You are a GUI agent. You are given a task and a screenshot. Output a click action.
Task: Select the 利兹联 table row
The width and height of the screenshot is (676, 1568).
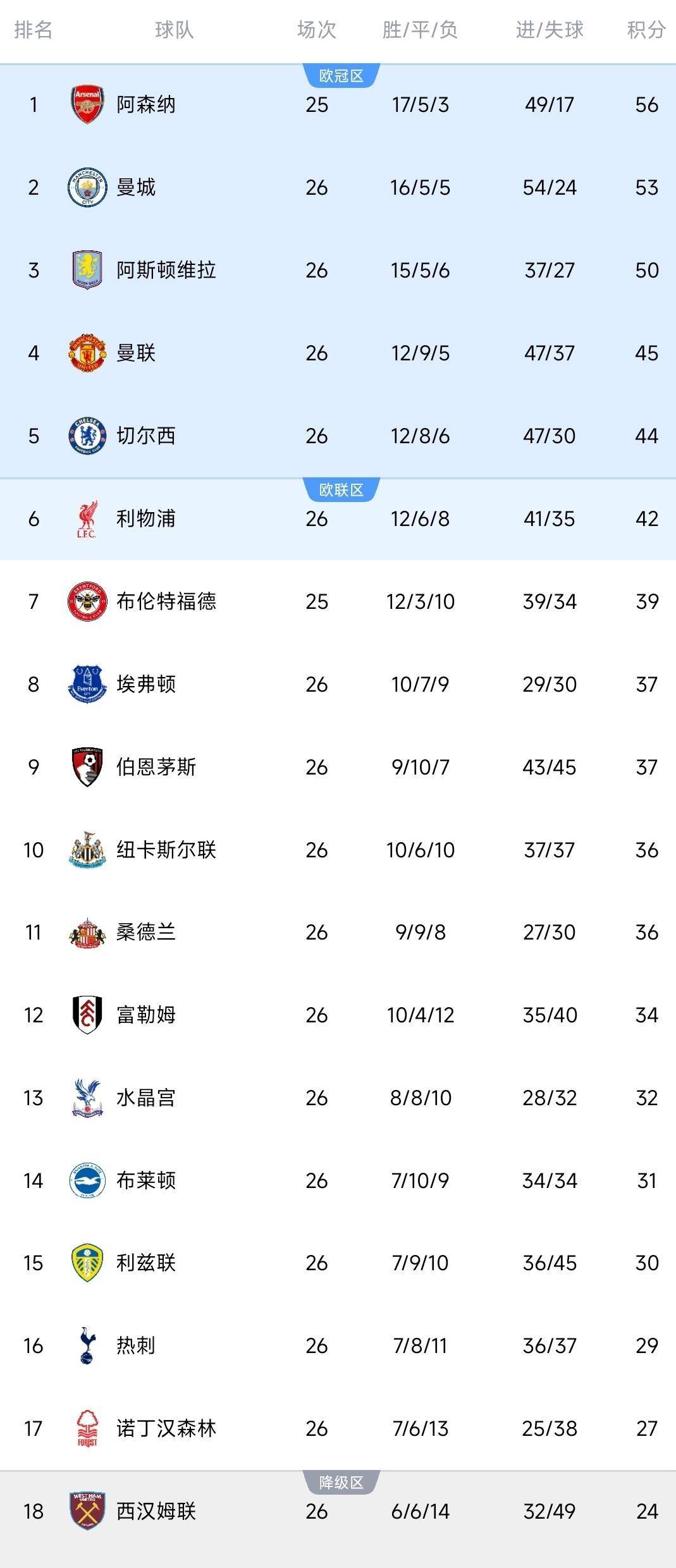click(338, 1263)
